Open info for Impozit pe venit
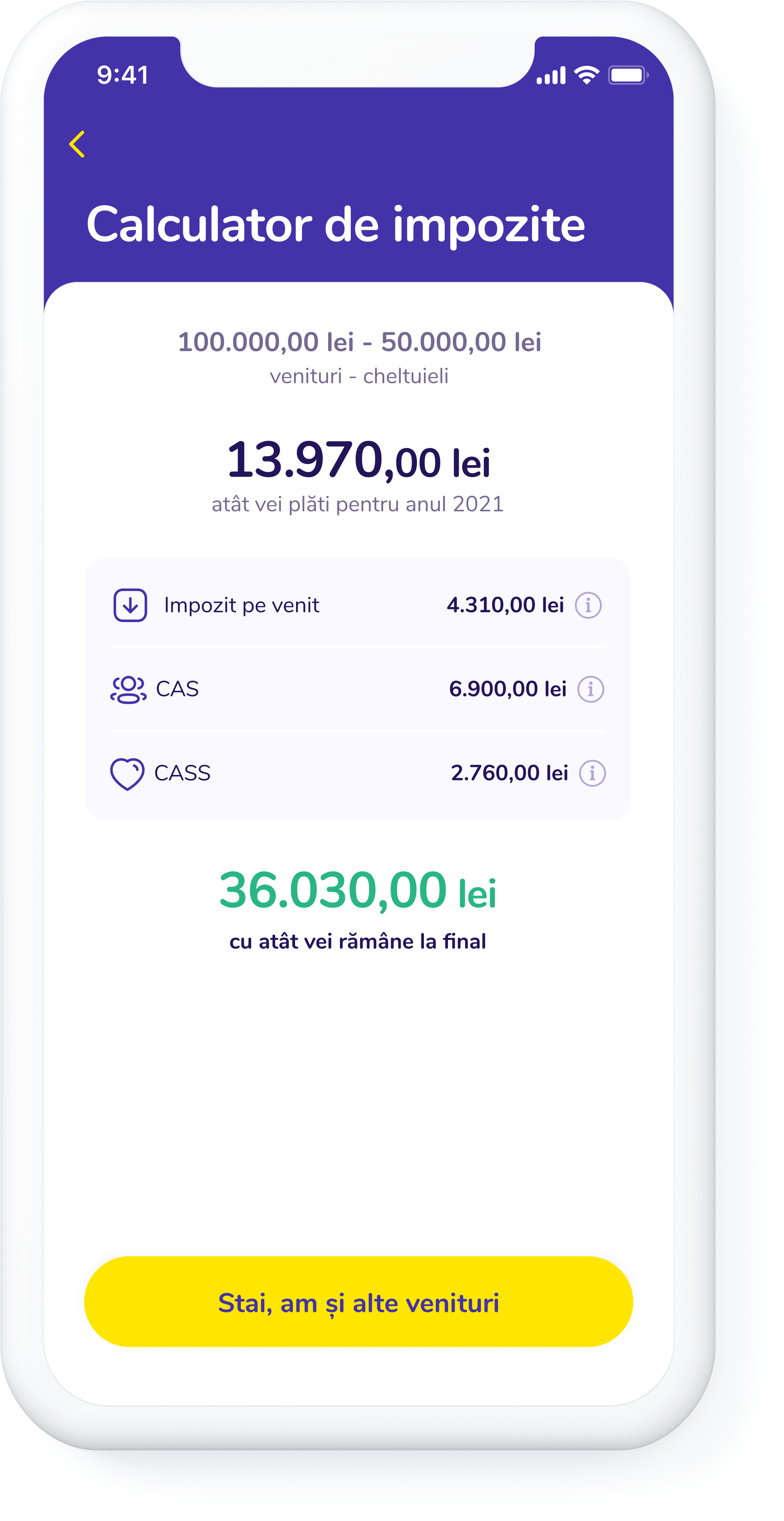Viewport: 784px width, 1521px height. [x=588, y=605]
